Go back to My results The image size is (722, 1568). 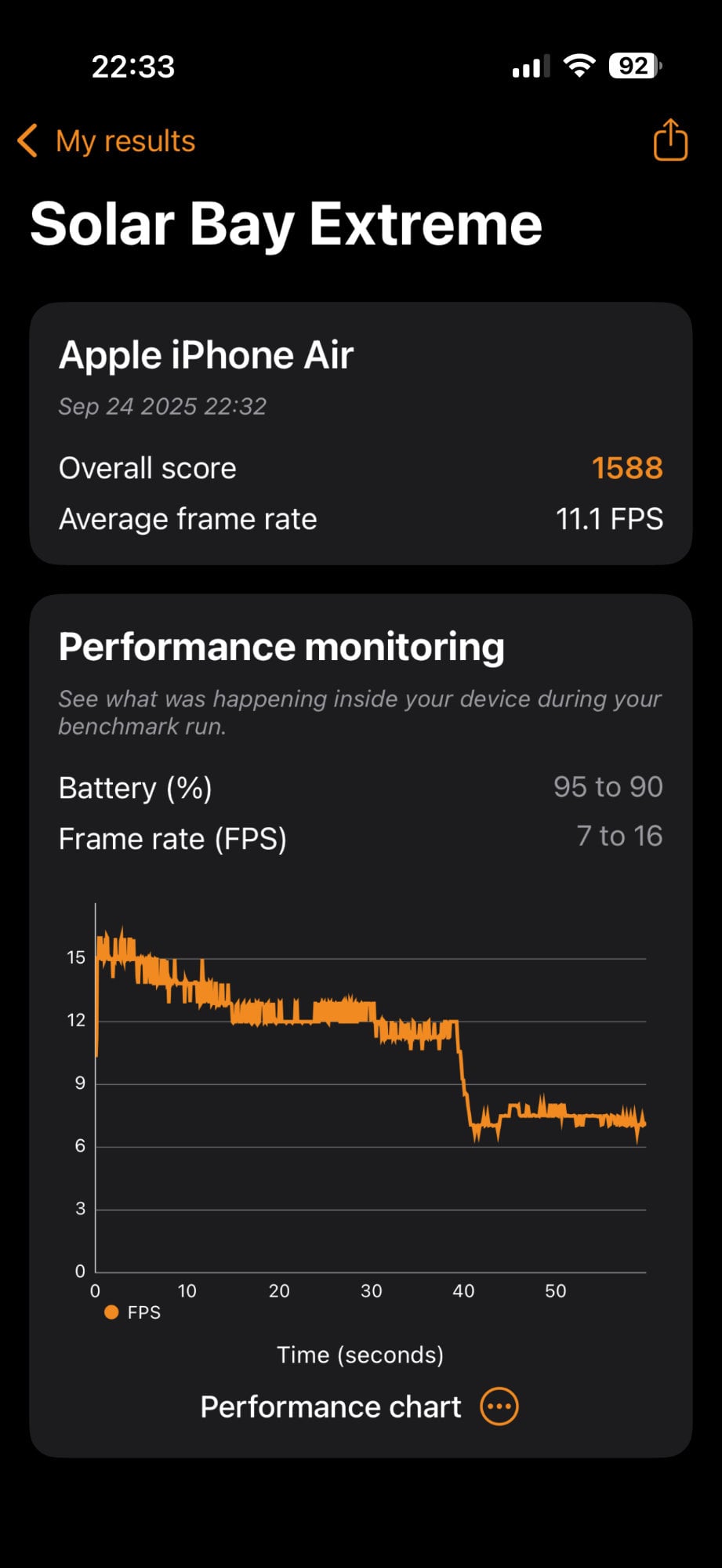coord(107,141)
